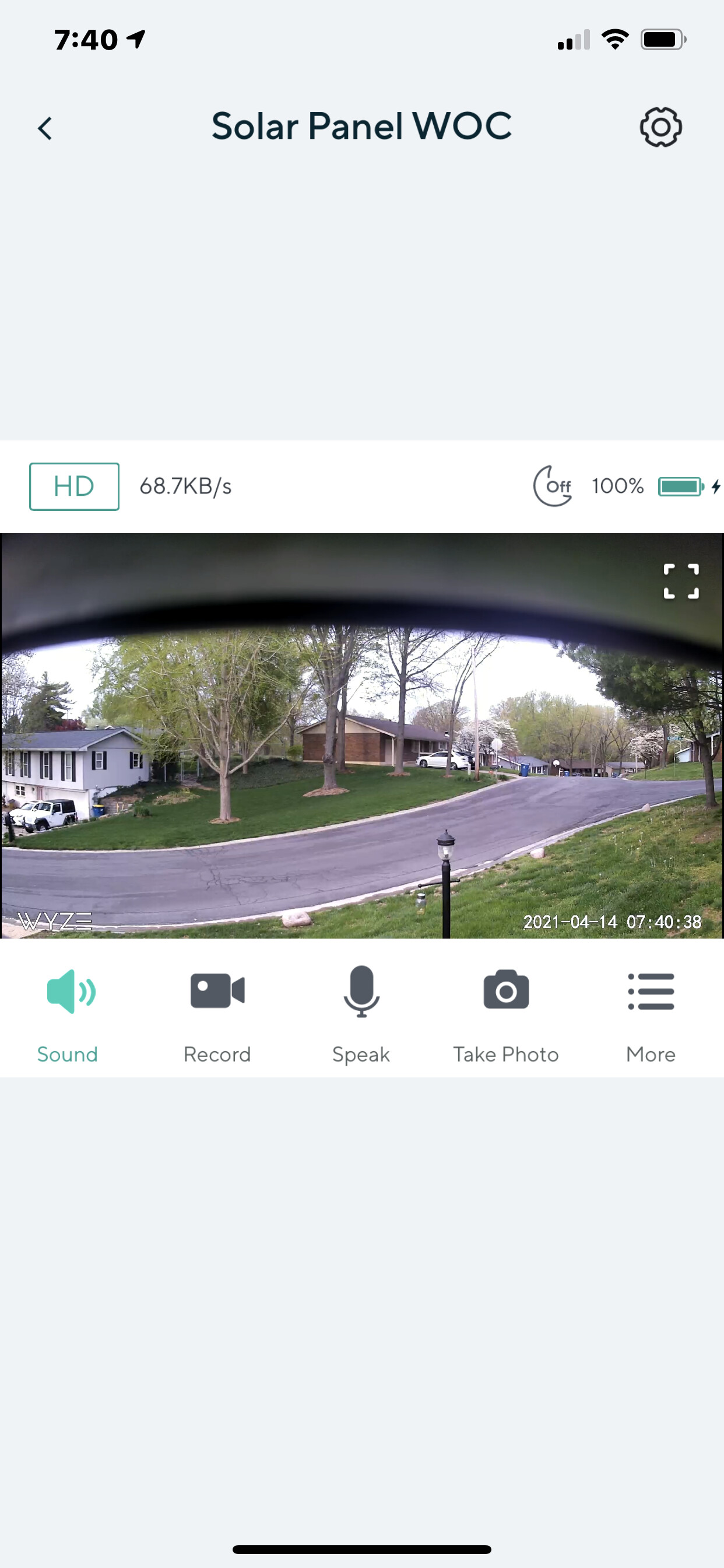Open camera settings gear
The width and height of the screenshot is (724, 1568).
pyautogui.click(x=660, y=127)
